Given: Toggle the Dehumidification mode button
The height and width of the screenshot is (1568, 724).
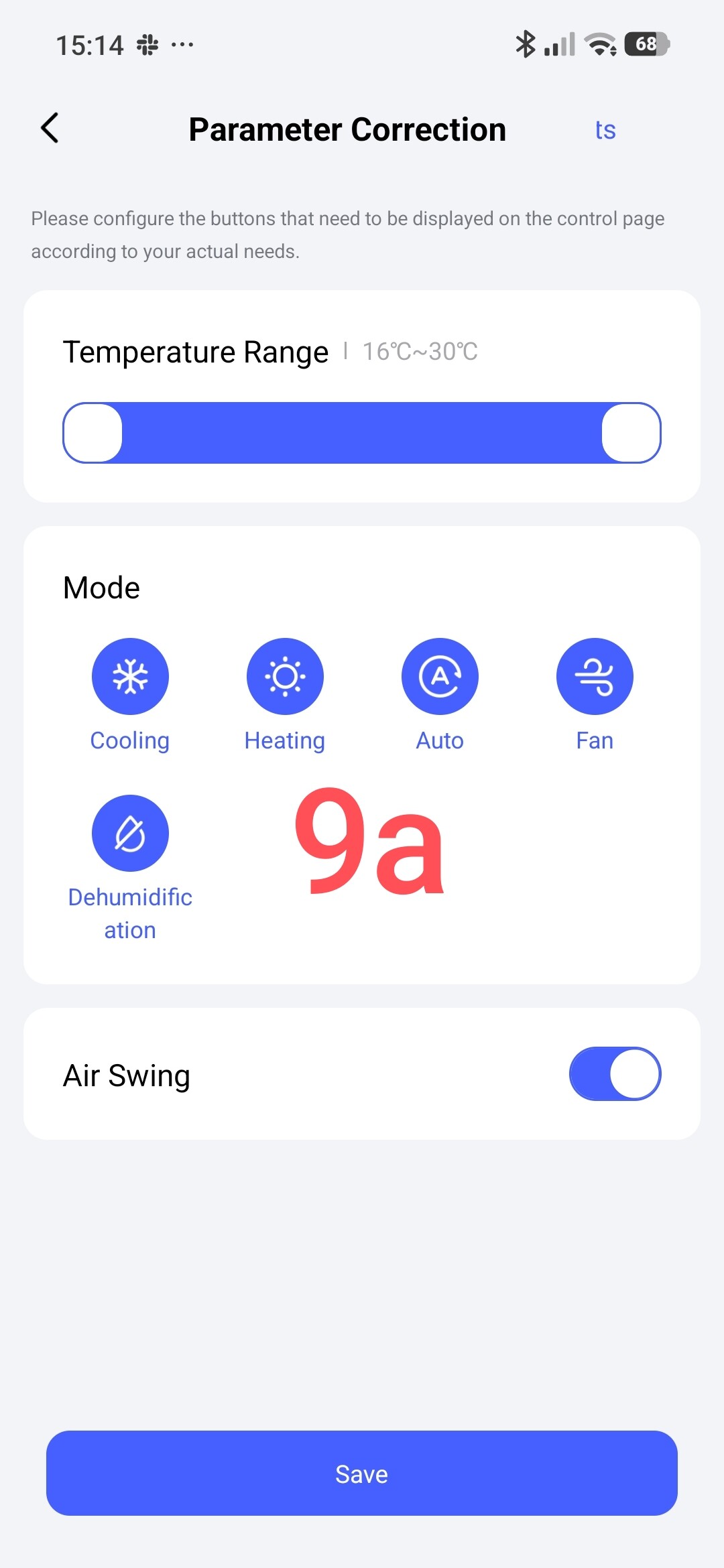Looking at the screenshot, I should [x=130, y=833].
